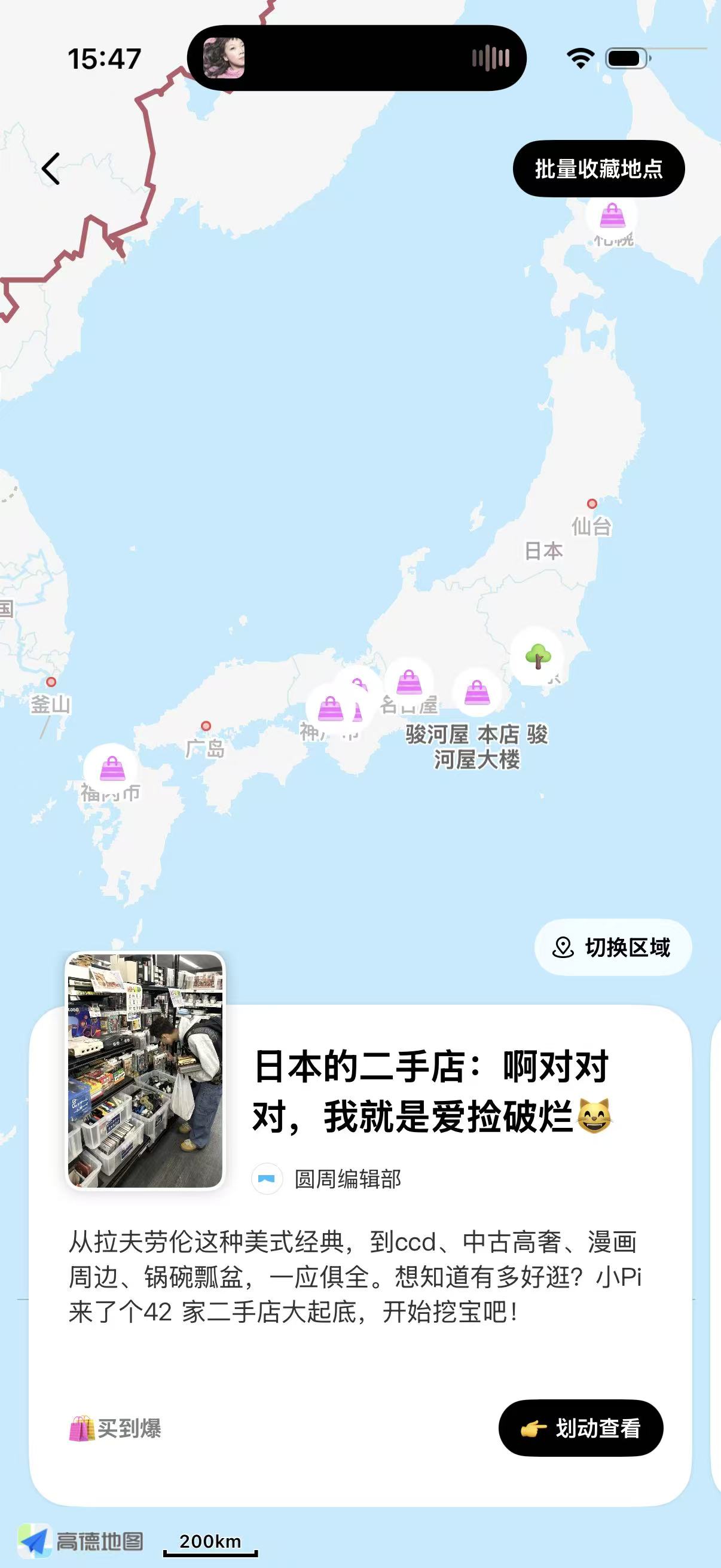The width and height of the screenshot is (721, 1568).
Task: Tap the tree emoji pin near Tokyo
Action: [x=538, y=657]
